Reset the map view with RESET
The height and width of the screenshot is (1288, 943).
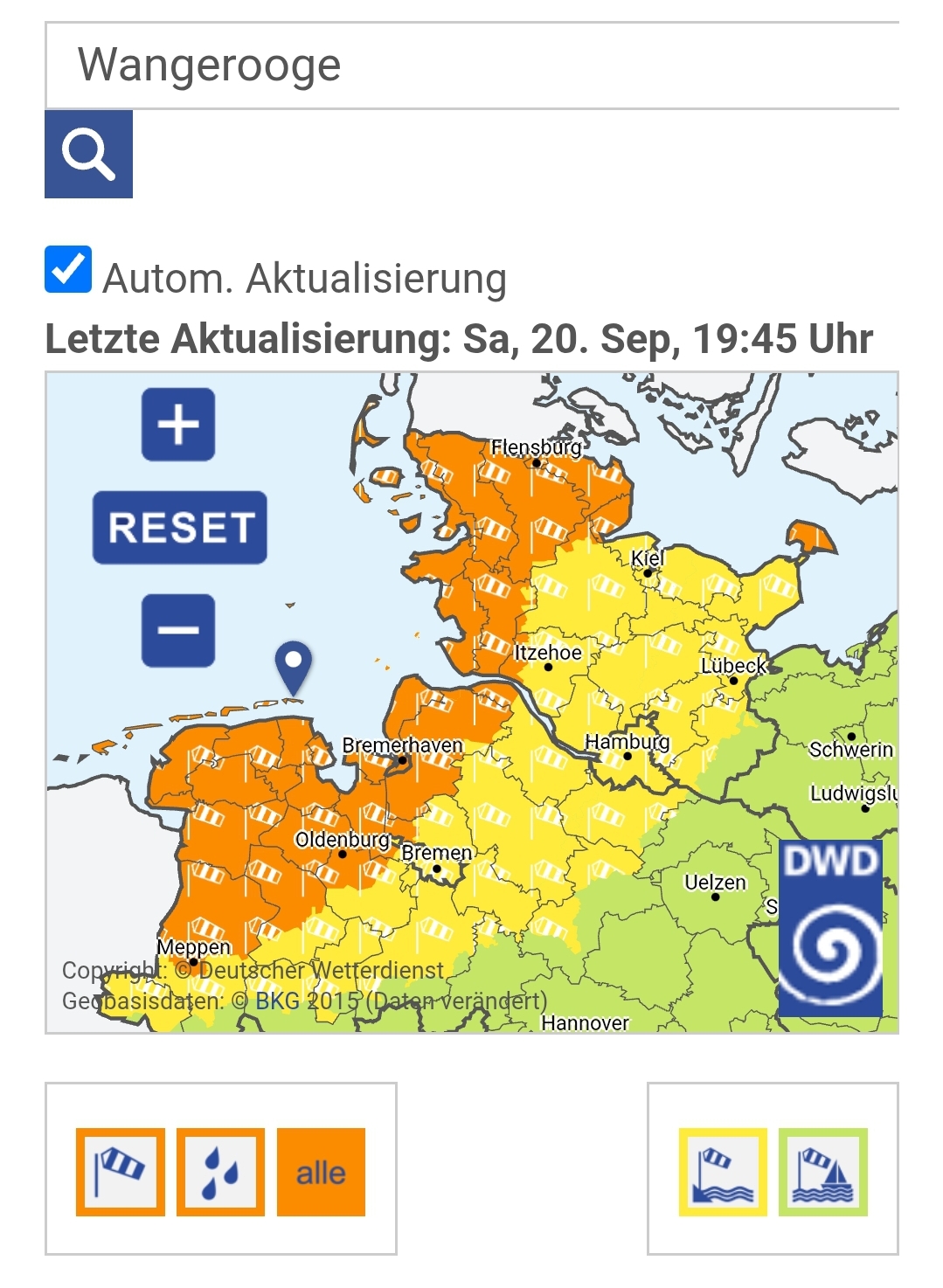pyautogui.click(x=180, y=528)
